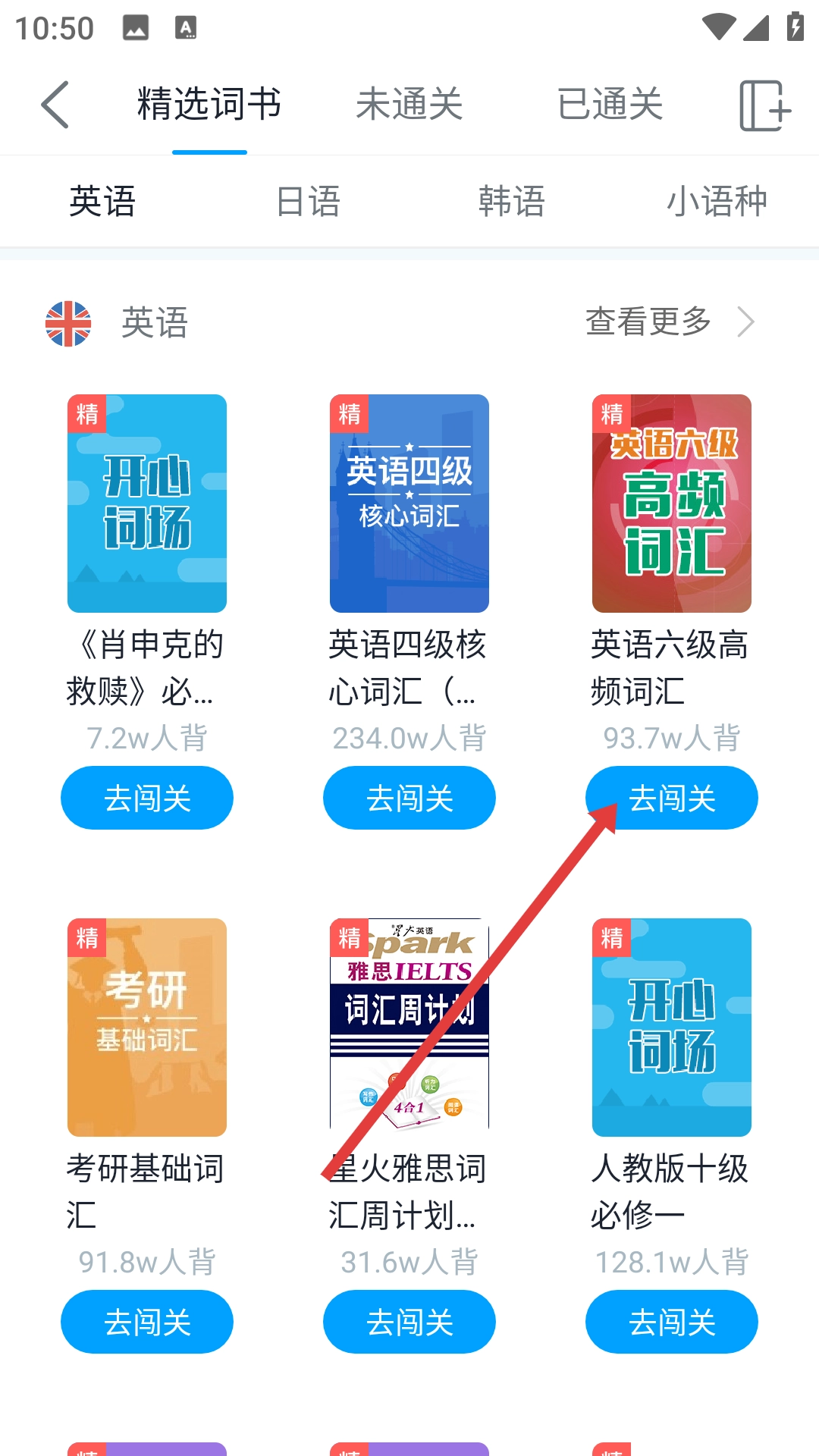Select the 小语种 language tab
Image resolution: width=819 pixels, height=1456 pixels.
(717, 202)
